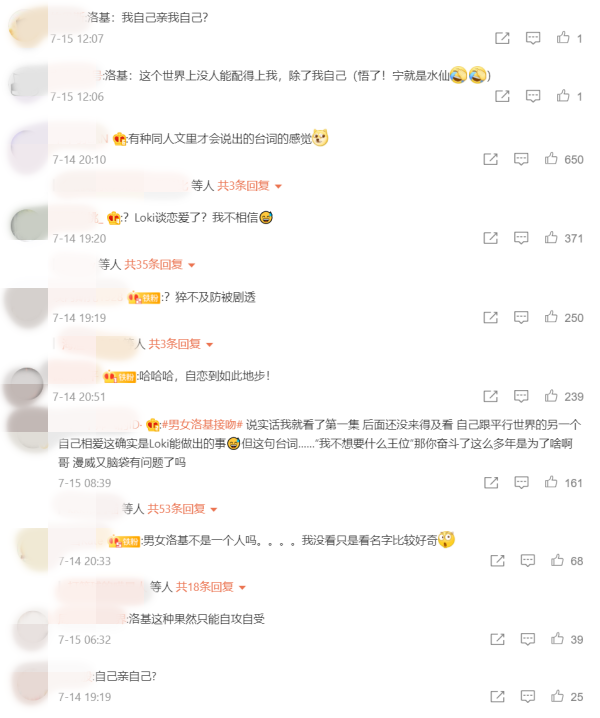Viewport: 600px width, 718px height.
Task: Like the 'Loki谈恋爱了' comment with 371 likes
Action: pyautogui.click(x=551, y=238)
